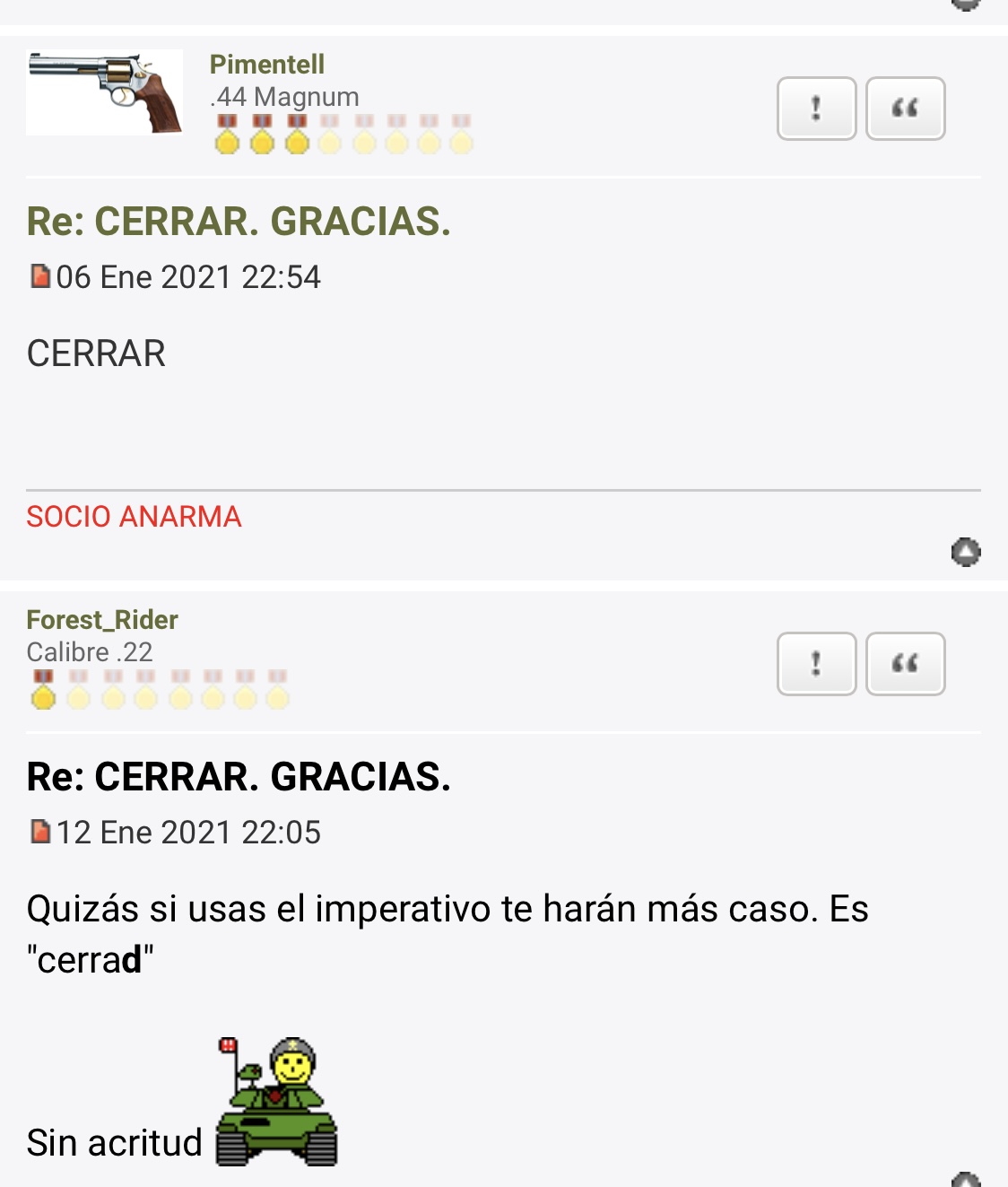Viewport: 1008px width, 1187px height.
Task: Open Forest_Rider's user profile
Action: tap(102, 620)
